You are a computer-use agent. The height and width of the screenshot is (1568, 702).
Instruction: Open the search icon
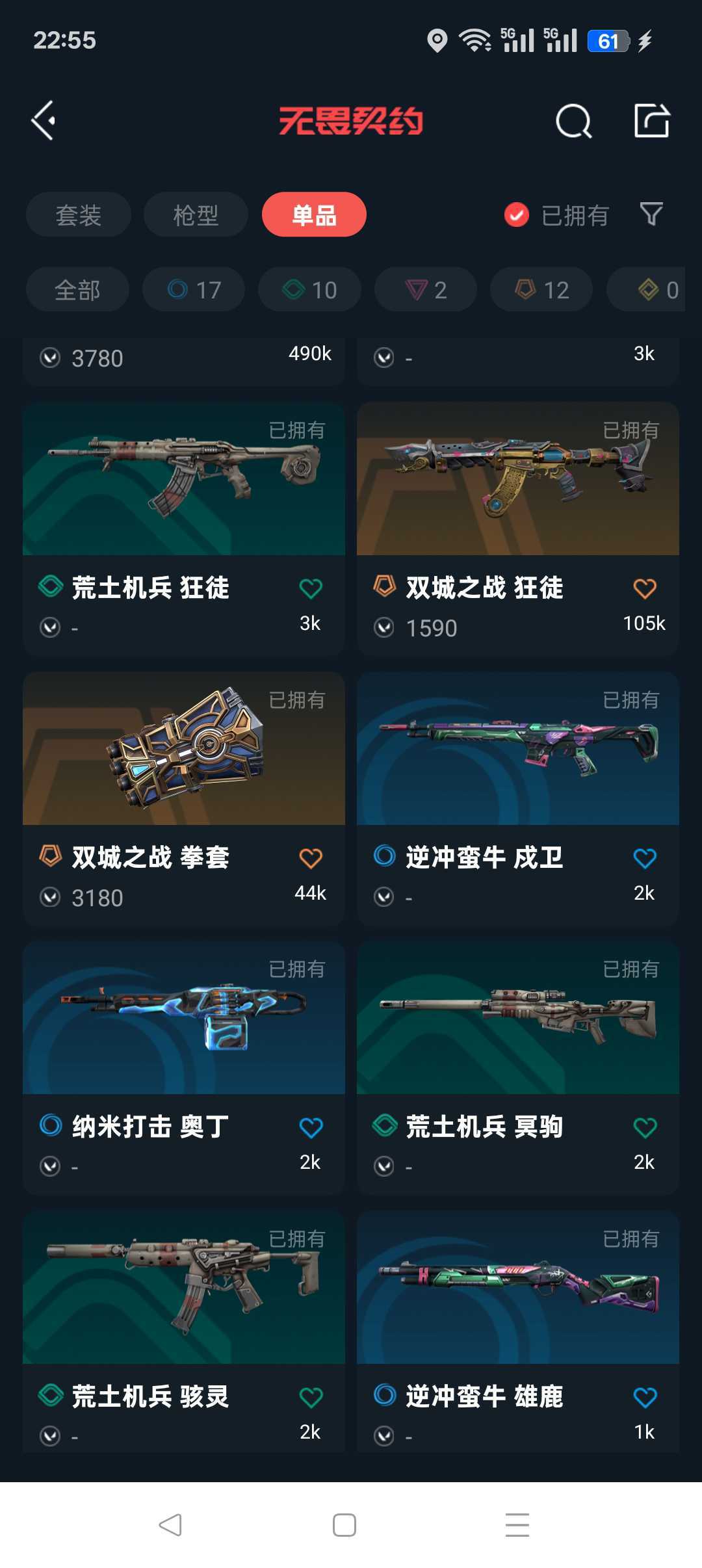point(574,121)
